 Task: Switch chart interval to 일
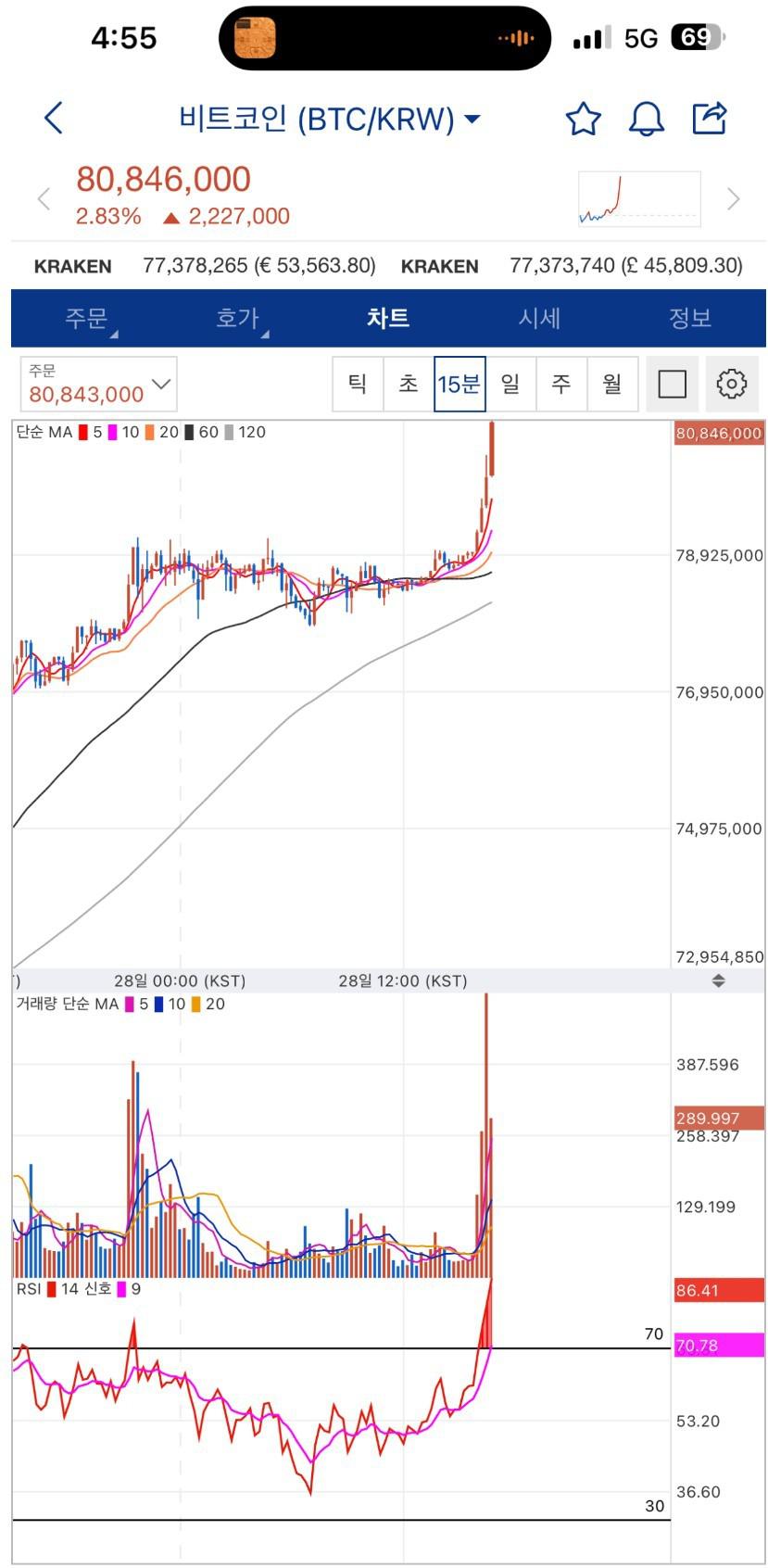tap(510, 384)
